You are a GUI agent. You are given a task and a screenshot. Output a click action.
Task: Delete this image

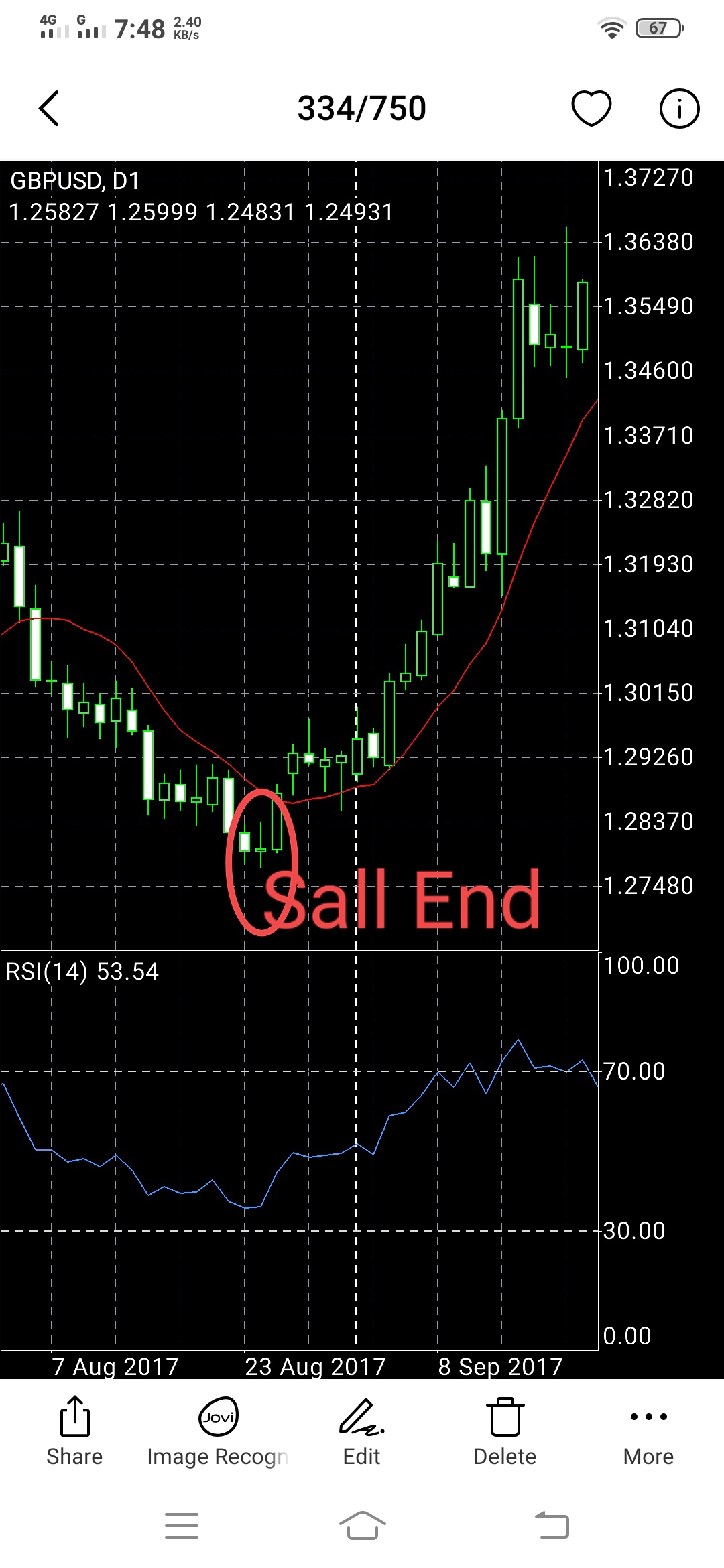[x=505, y=1433]
